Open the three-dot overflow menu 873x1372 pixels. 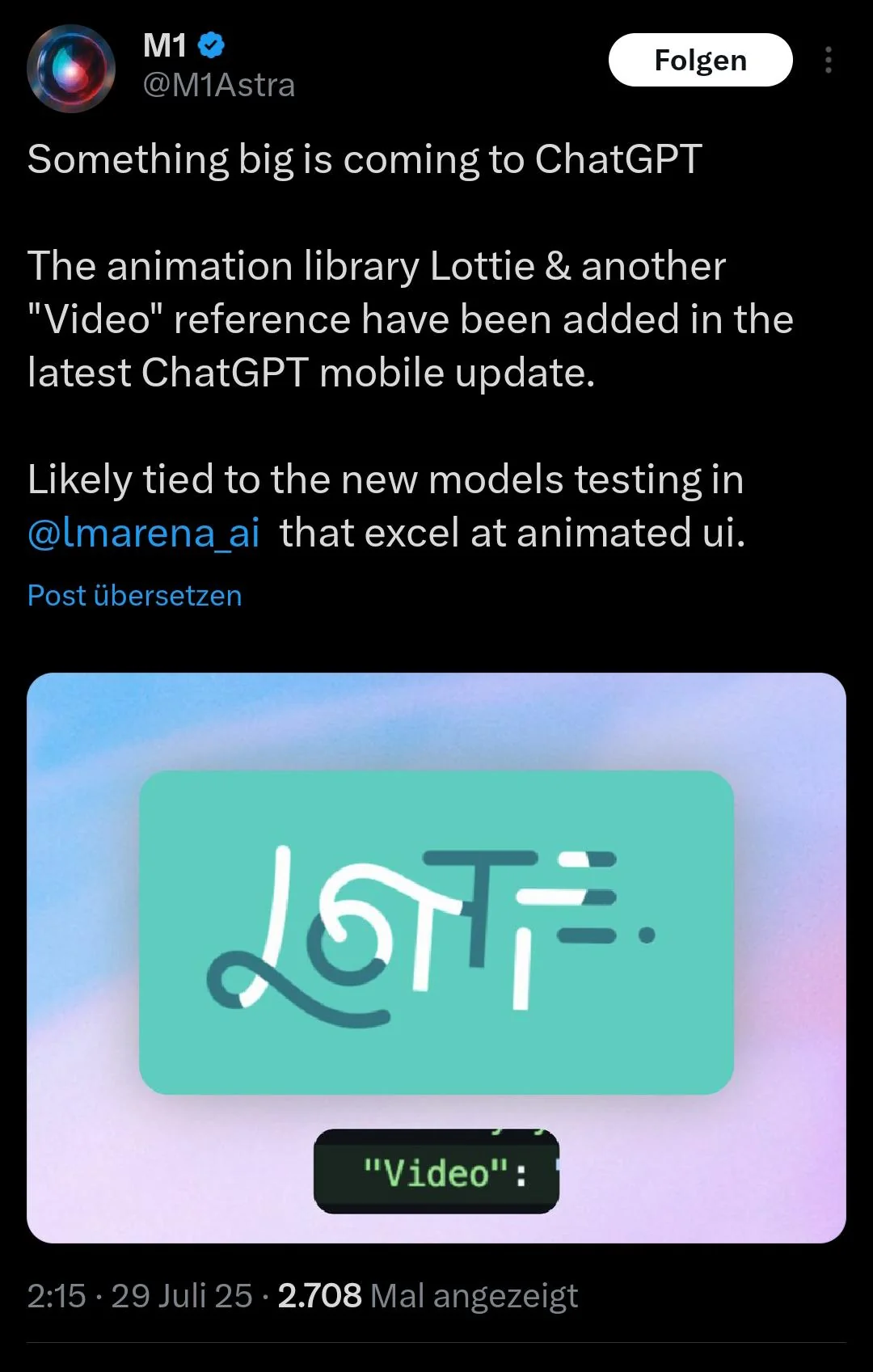pos(828,60)
